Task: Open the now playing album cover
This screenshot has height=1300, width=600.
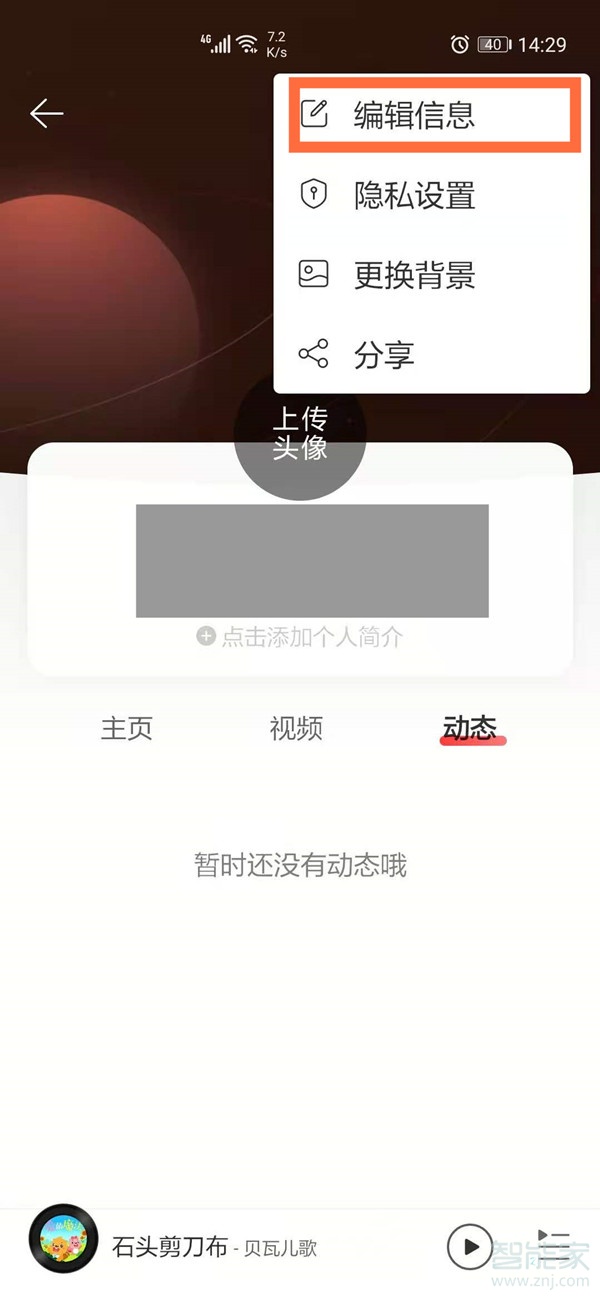Action: [x=64, y=1247]
